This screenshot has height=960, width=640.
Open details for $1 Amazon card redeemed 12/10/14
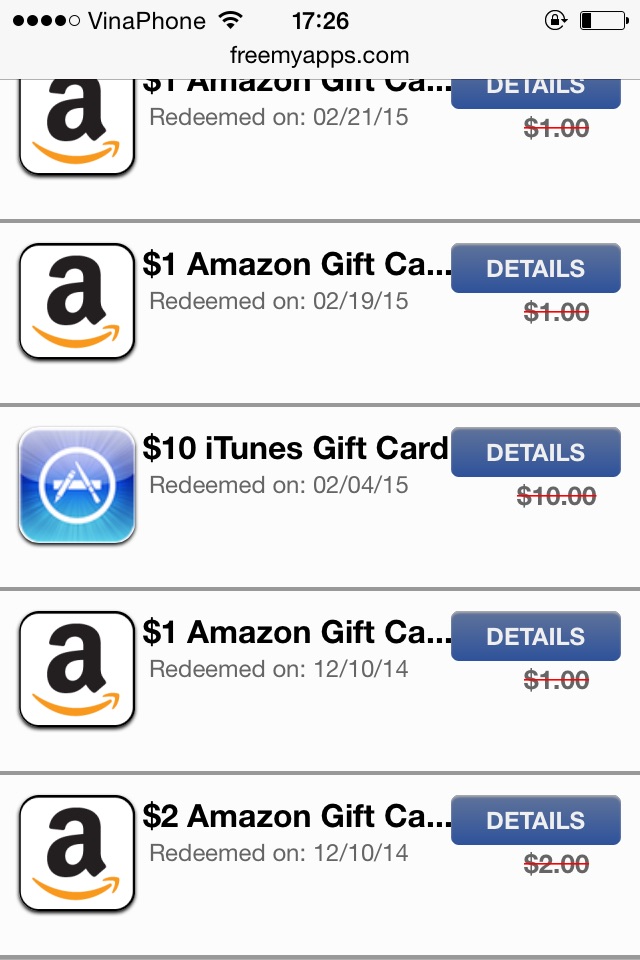(535, 636)
